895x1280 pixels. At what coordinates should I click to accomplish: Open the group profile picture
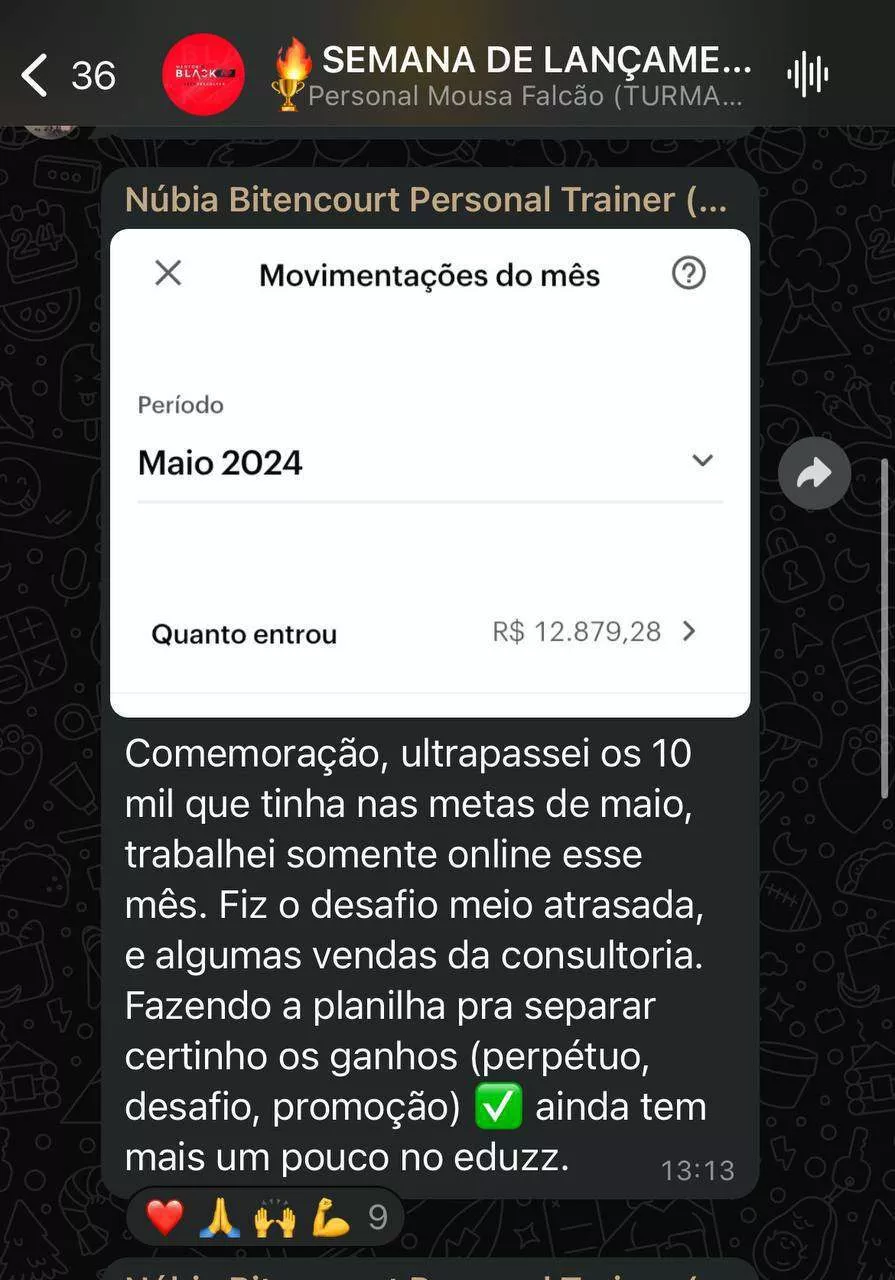(203, 75)
